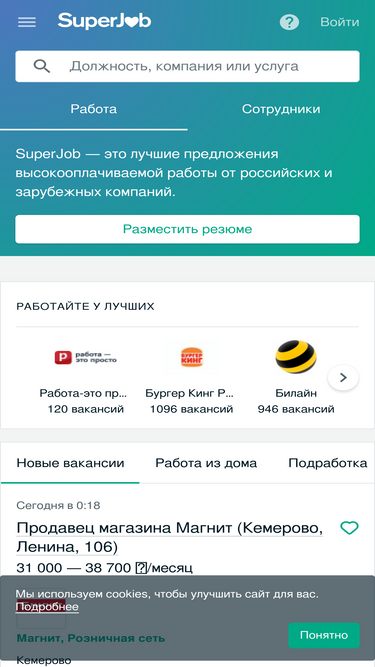375x667 pixels.
Task: Dismiss the cookie notice with Понятно
Action: (x=324, y=635)
